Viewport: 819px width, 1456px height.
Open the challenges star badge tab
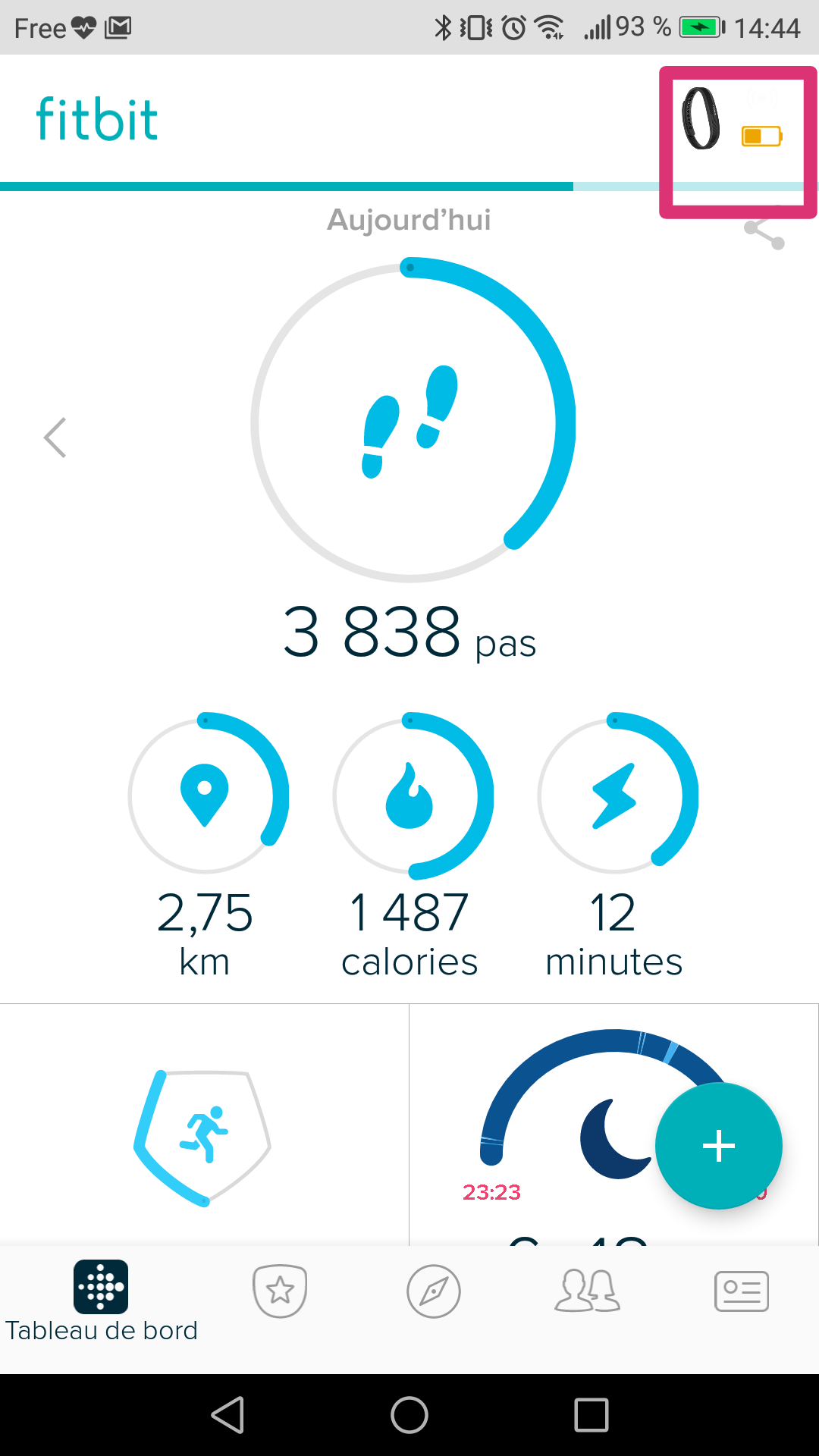[280, 1291]
